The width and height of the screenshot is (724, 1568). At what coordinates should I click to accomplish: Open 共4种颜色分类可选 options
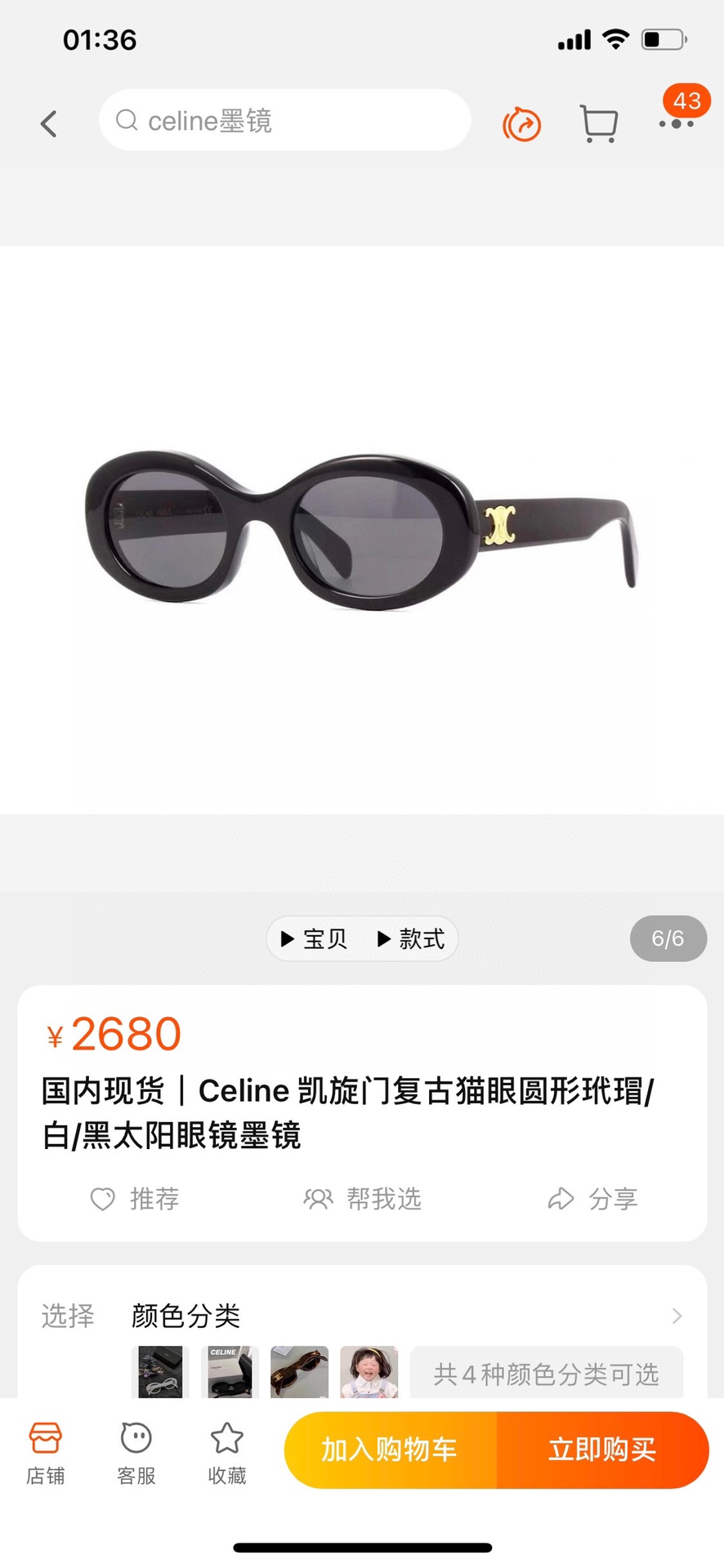pyautogui.click(x=546, y=1374)
